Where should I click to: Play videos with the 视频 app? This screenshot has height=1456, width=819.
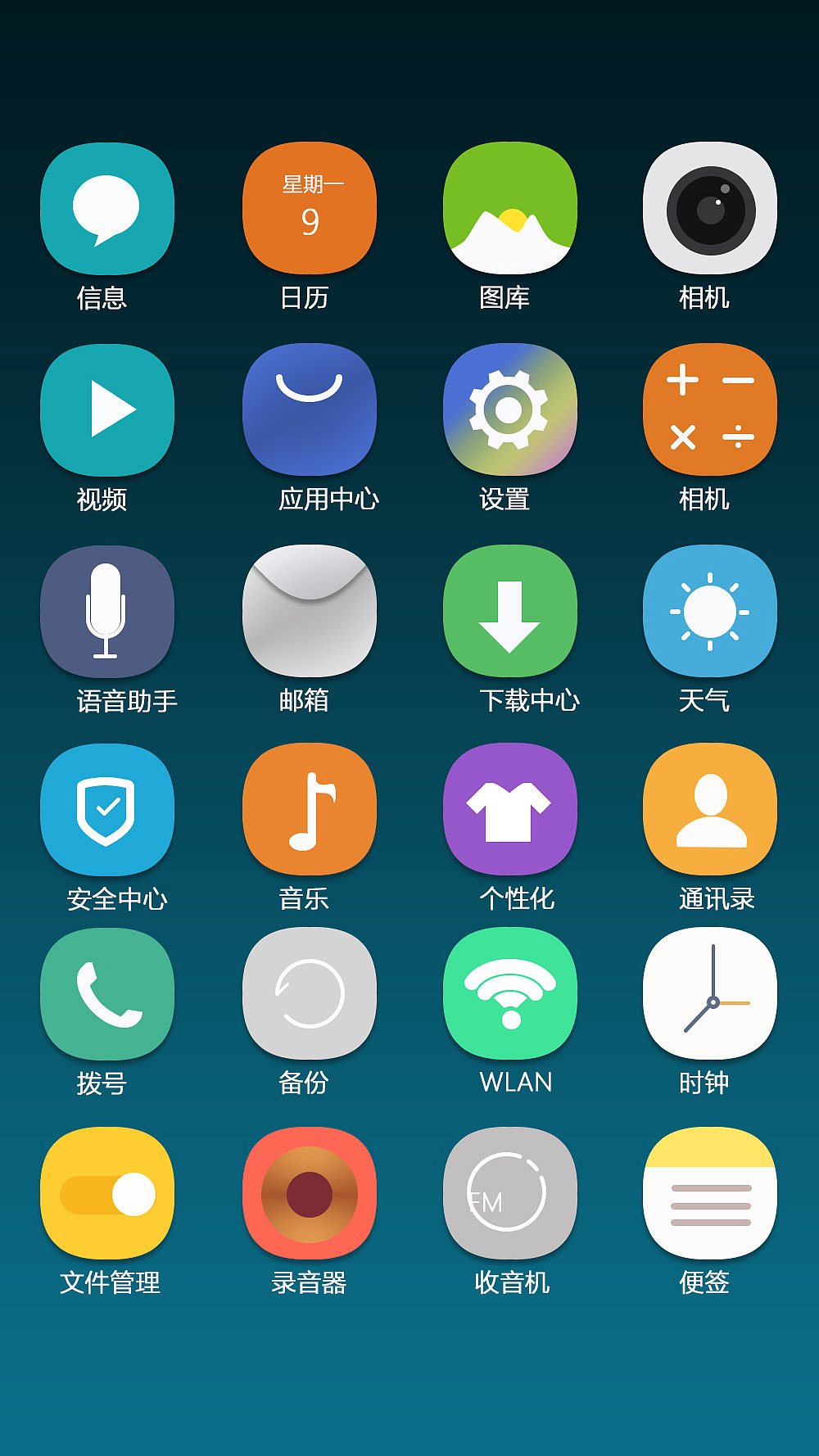[x=107, y=410]
